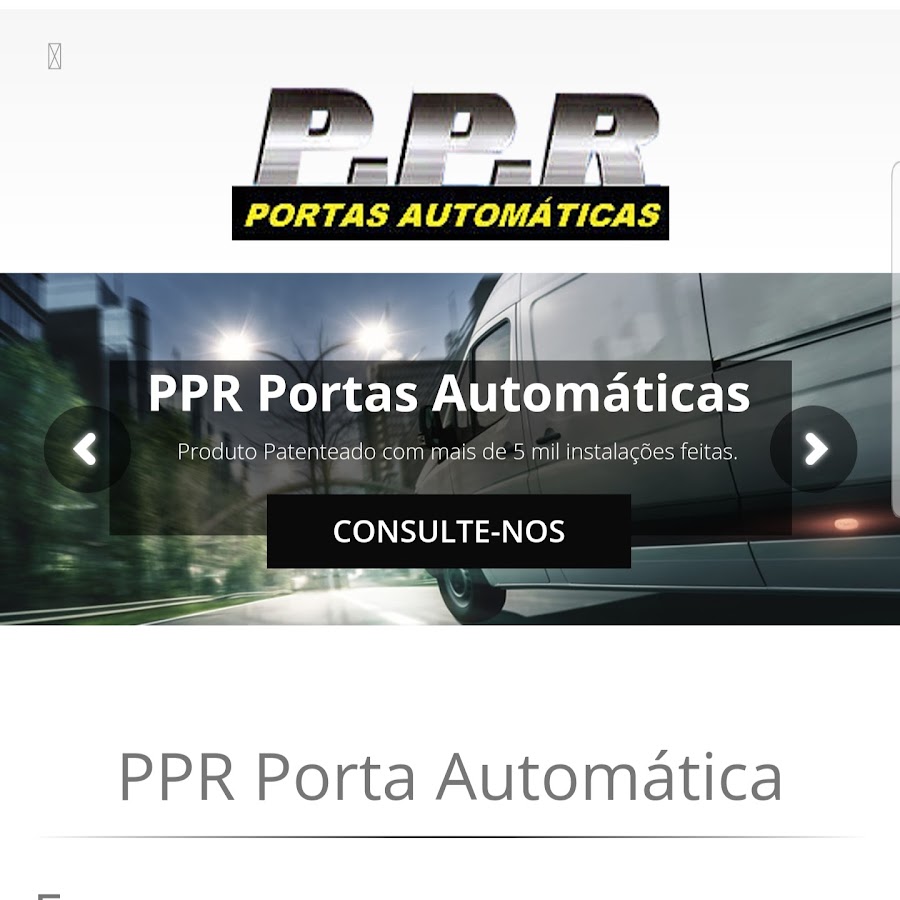Show the previous carousel slide
The width and height of the screenshot is (900, 900).
click(87, 449)
